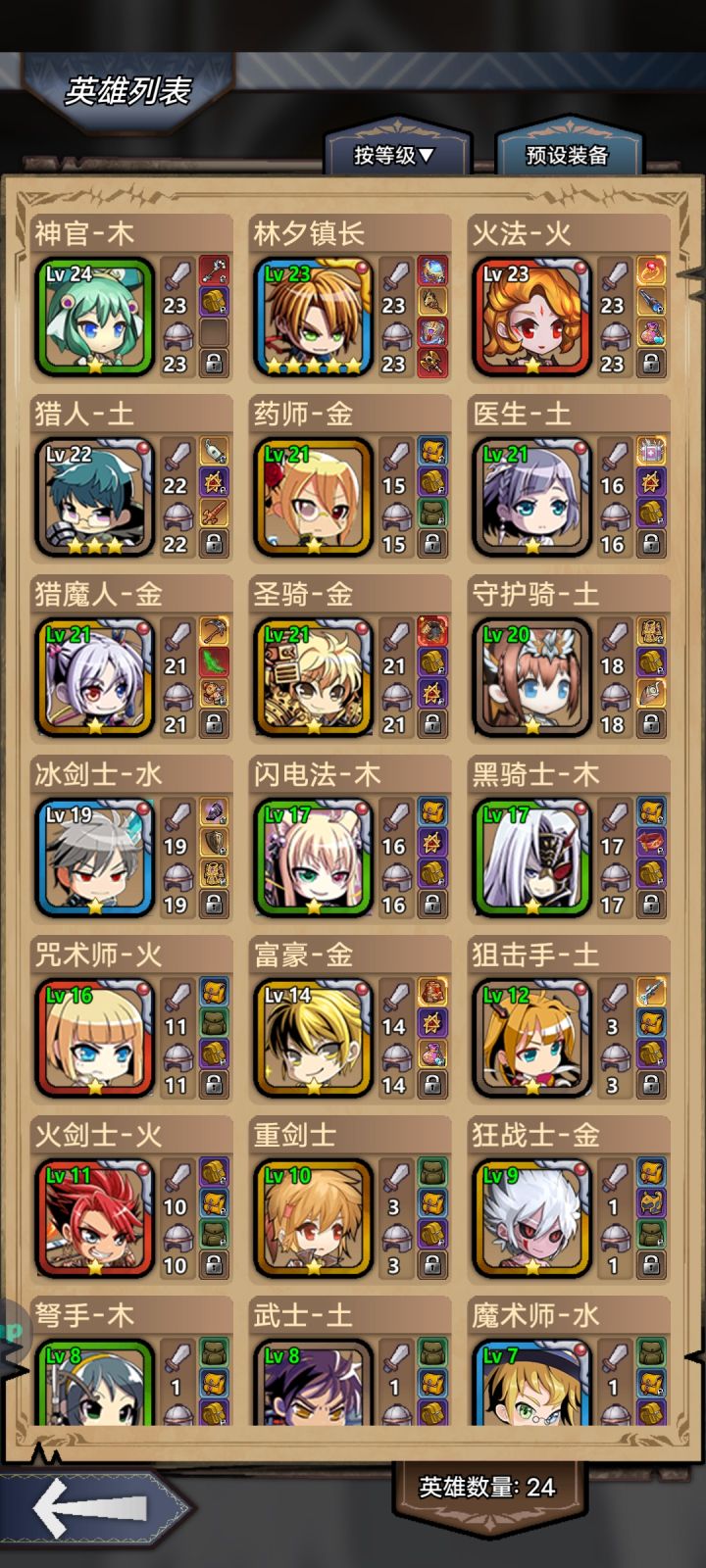Click the helmet icon on 黑骑士-木
The height and width of the screenshot is (1568, 706).
click(616, 877)
